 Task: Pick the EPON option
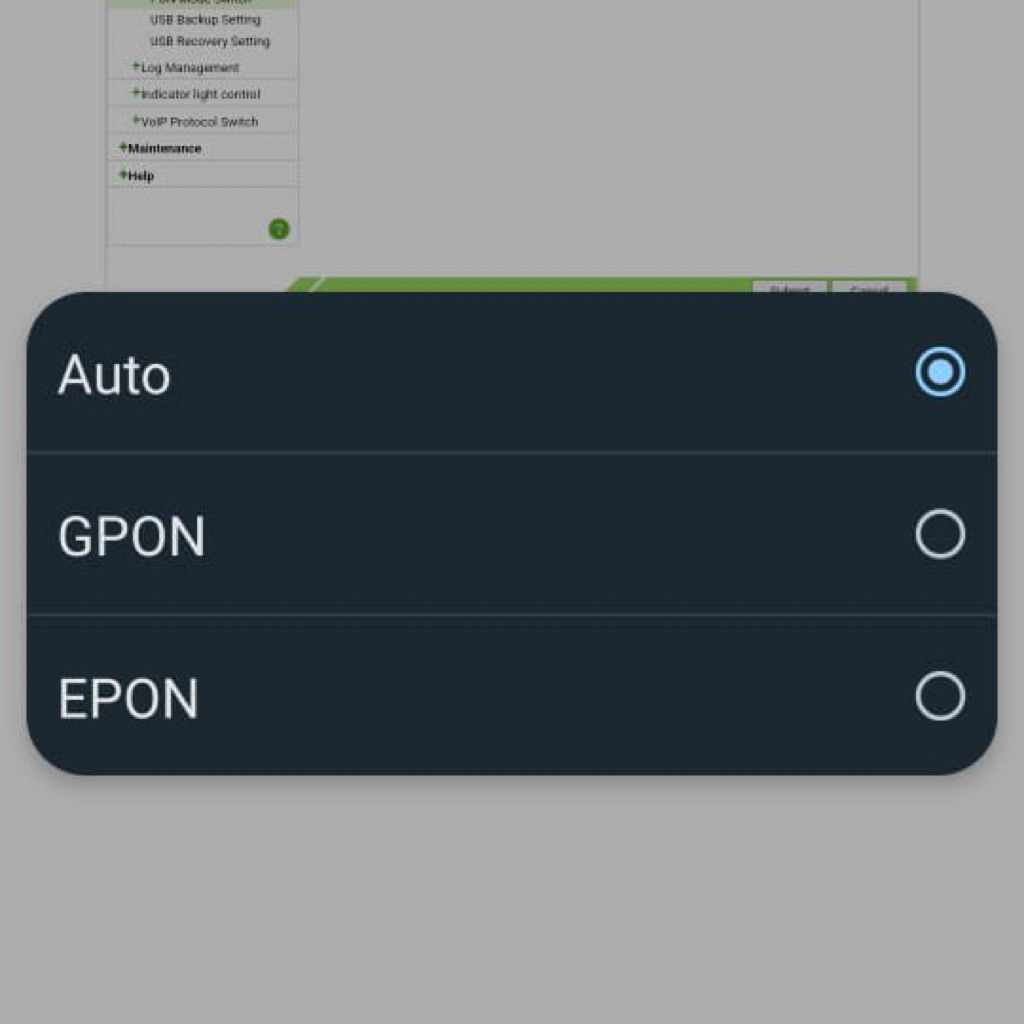click(x=510, y=696)
